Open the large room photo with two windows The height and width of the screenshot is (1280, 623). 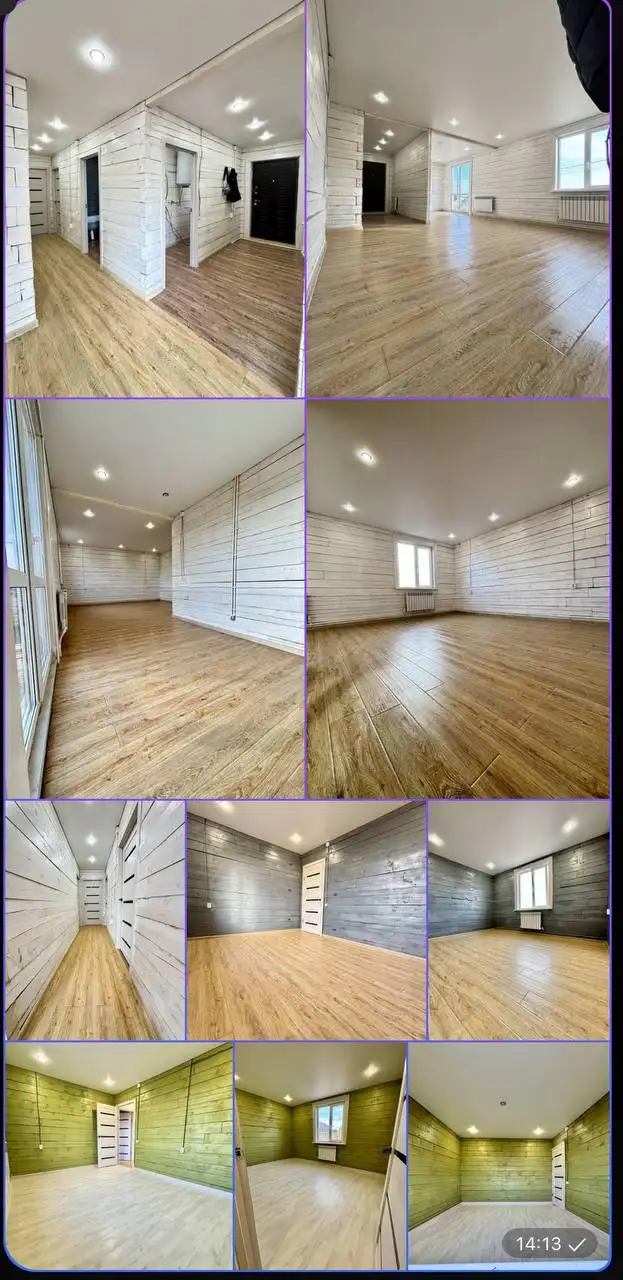(x=458, y=200)
